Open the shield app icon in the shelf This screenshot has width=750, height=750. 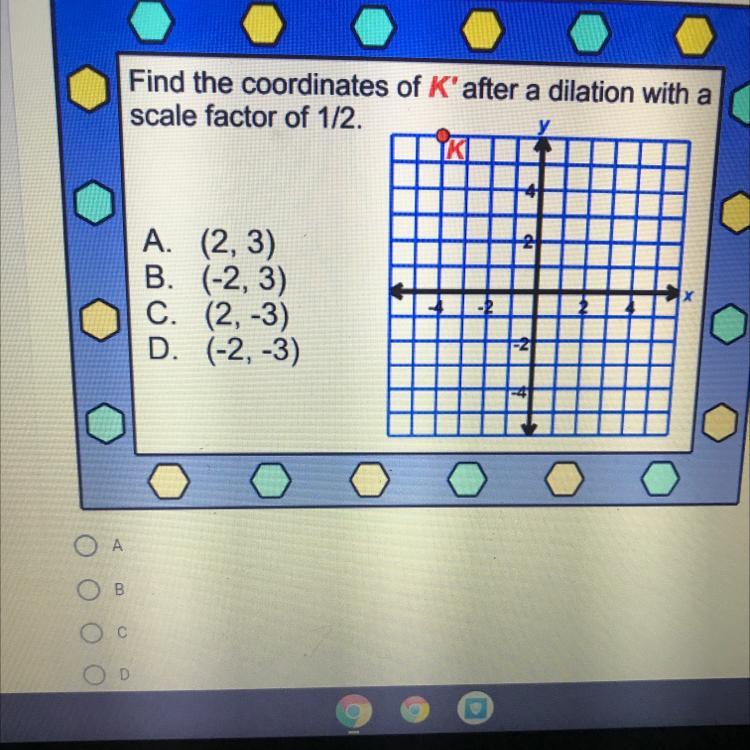(x=474, y=708)
